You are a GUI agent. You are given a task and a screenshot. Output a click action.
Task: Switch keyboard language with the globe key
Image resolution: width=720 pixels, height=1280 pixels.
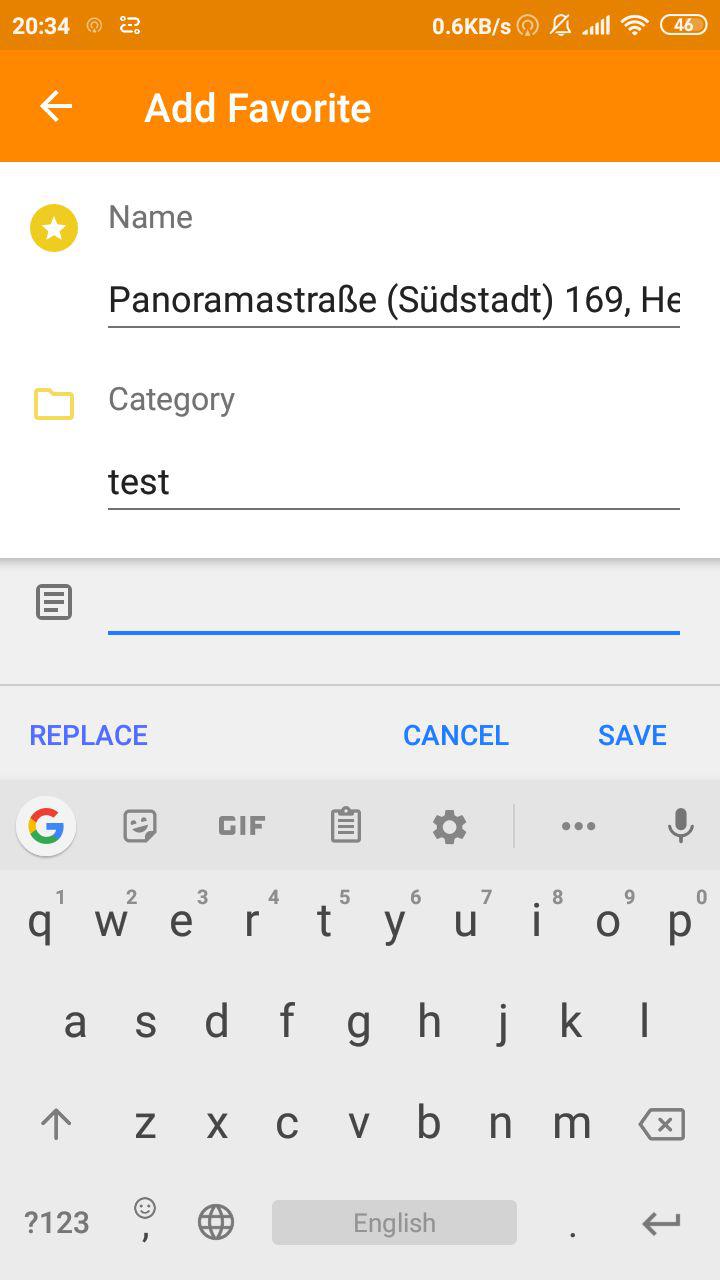tap(216, 1222)
